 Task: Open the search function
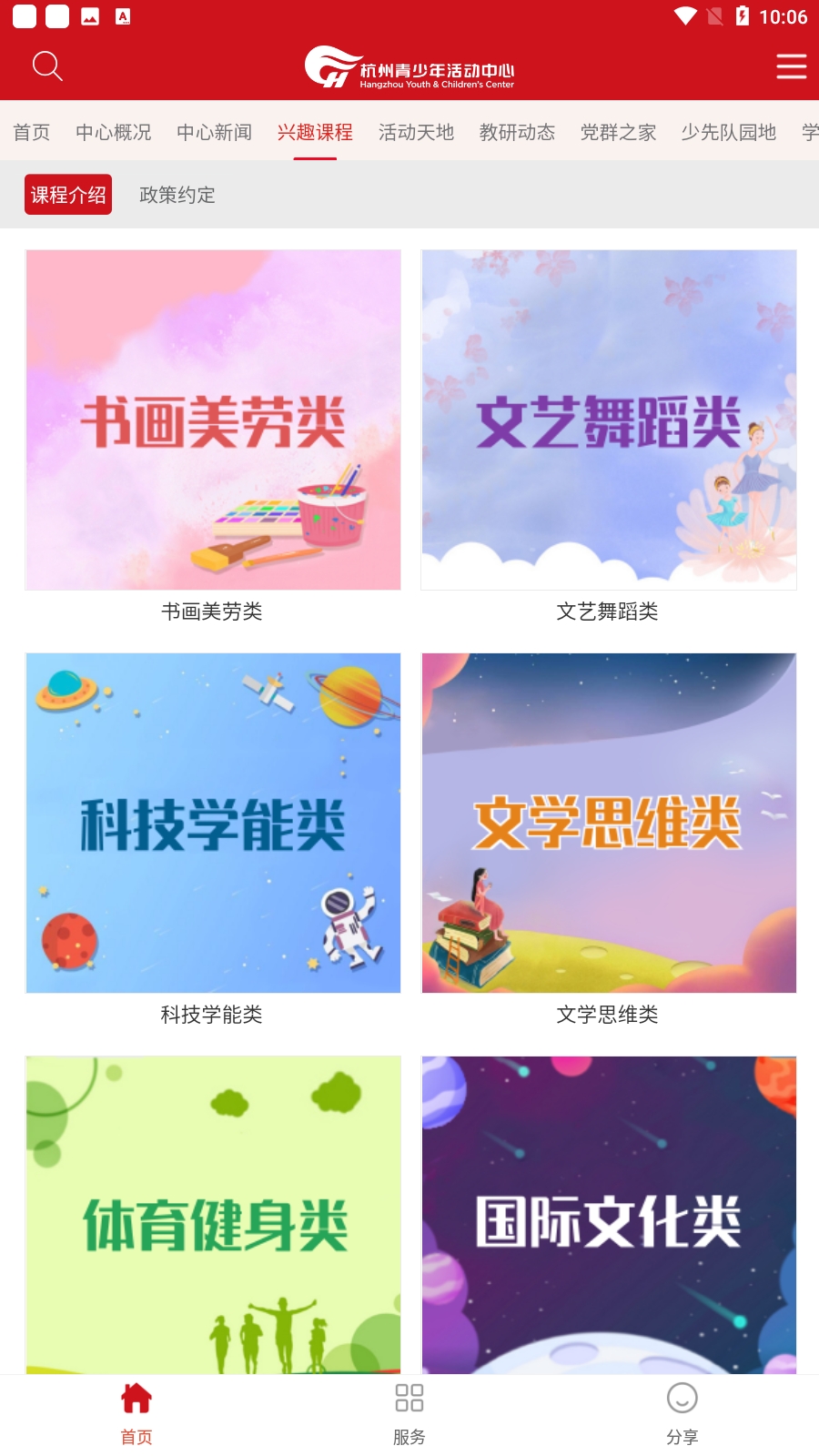(47, 66)
